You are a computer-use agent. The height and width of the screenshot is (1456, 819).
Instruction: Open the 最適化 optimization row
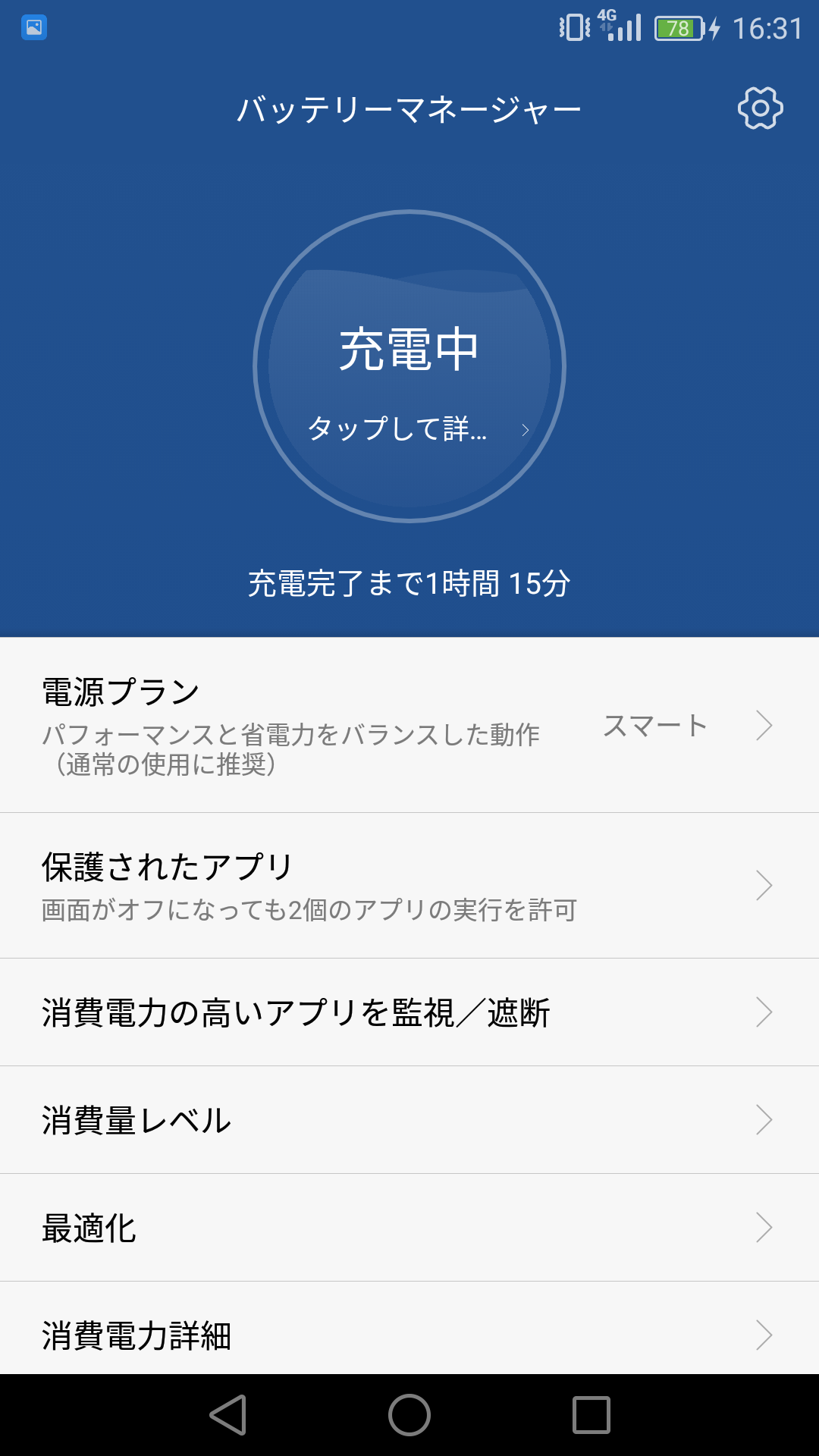click(x=409, y=1228)
